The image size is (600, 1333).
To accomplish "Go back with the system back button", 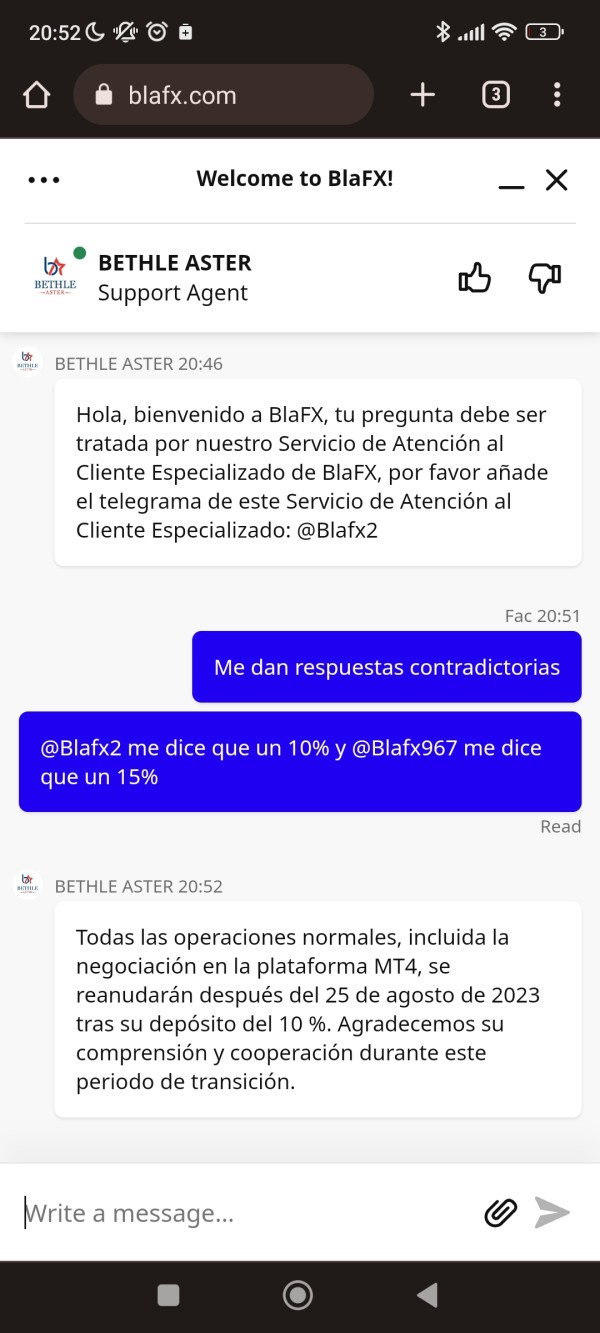I will (x=428, y=1295).
